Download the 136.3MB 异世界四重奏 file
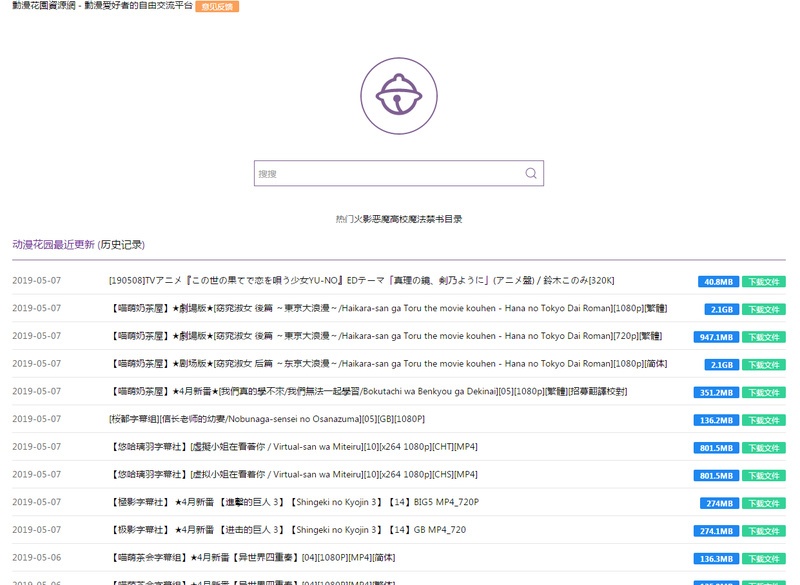 pos(762,559)
